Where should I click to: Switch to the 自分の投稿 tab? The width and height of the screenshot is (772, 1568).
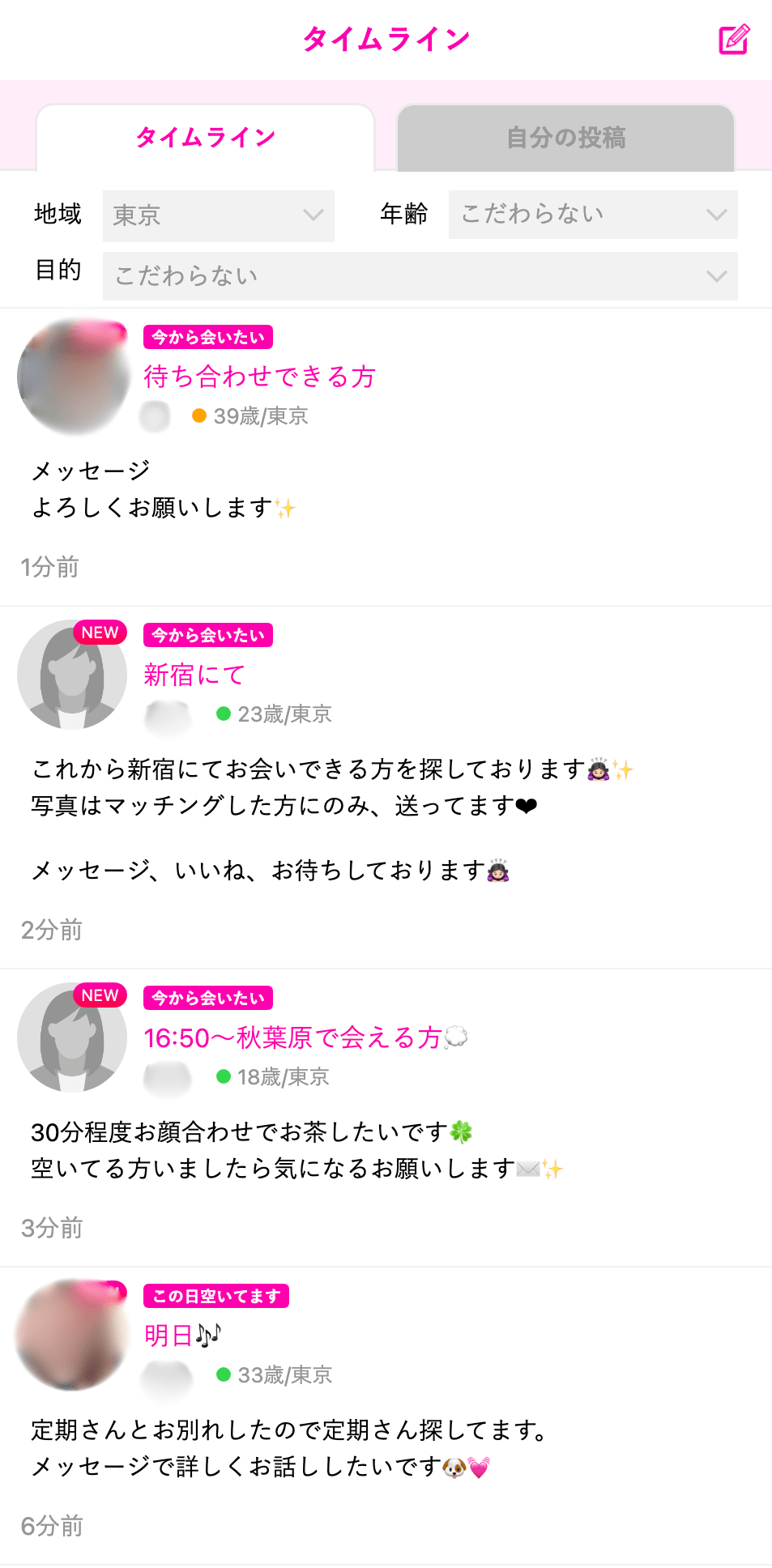[565, 138]
